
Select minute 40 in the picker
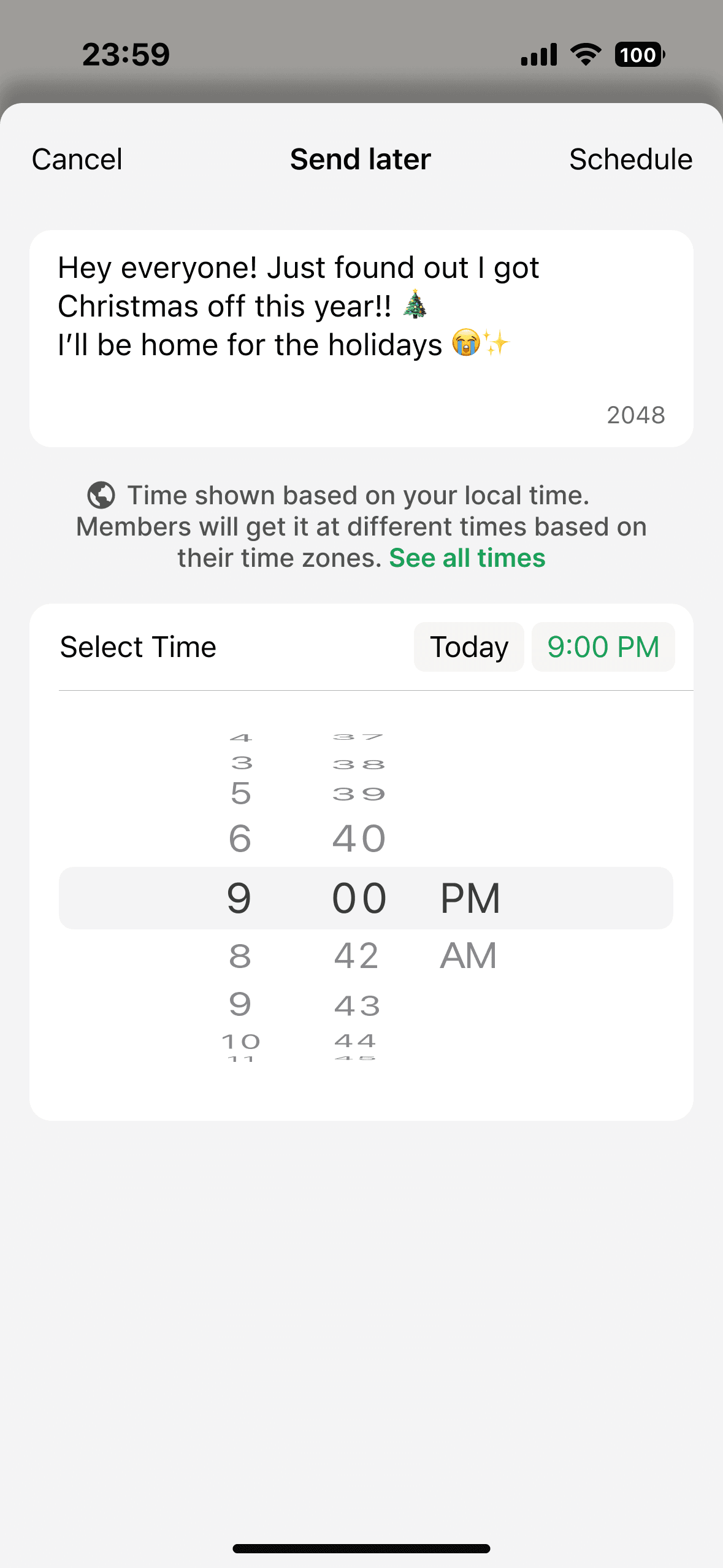click(x=359, y=839)
